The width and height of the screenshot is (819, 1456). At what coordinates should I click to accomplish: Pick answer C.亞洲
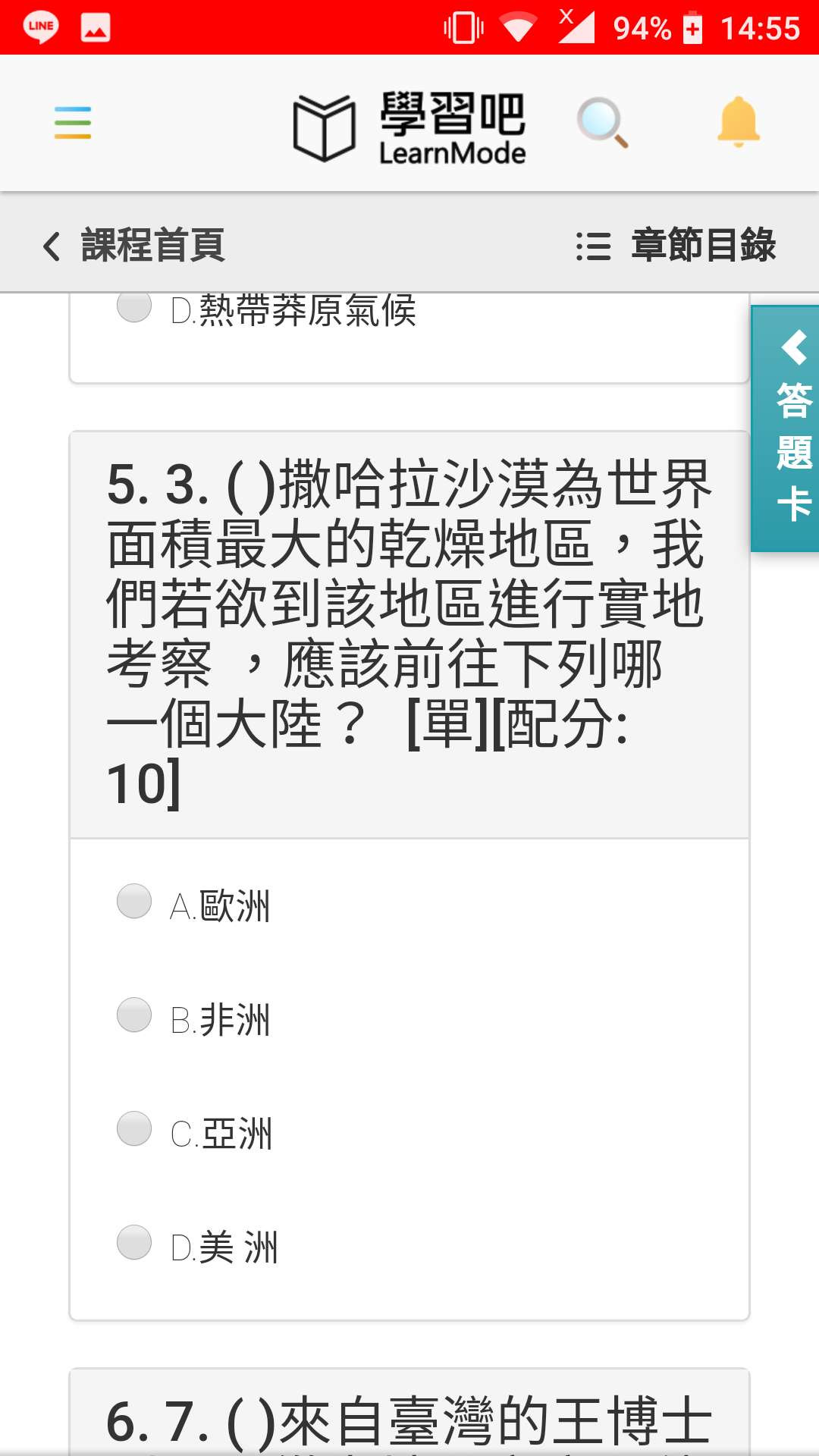[134, 1129]
